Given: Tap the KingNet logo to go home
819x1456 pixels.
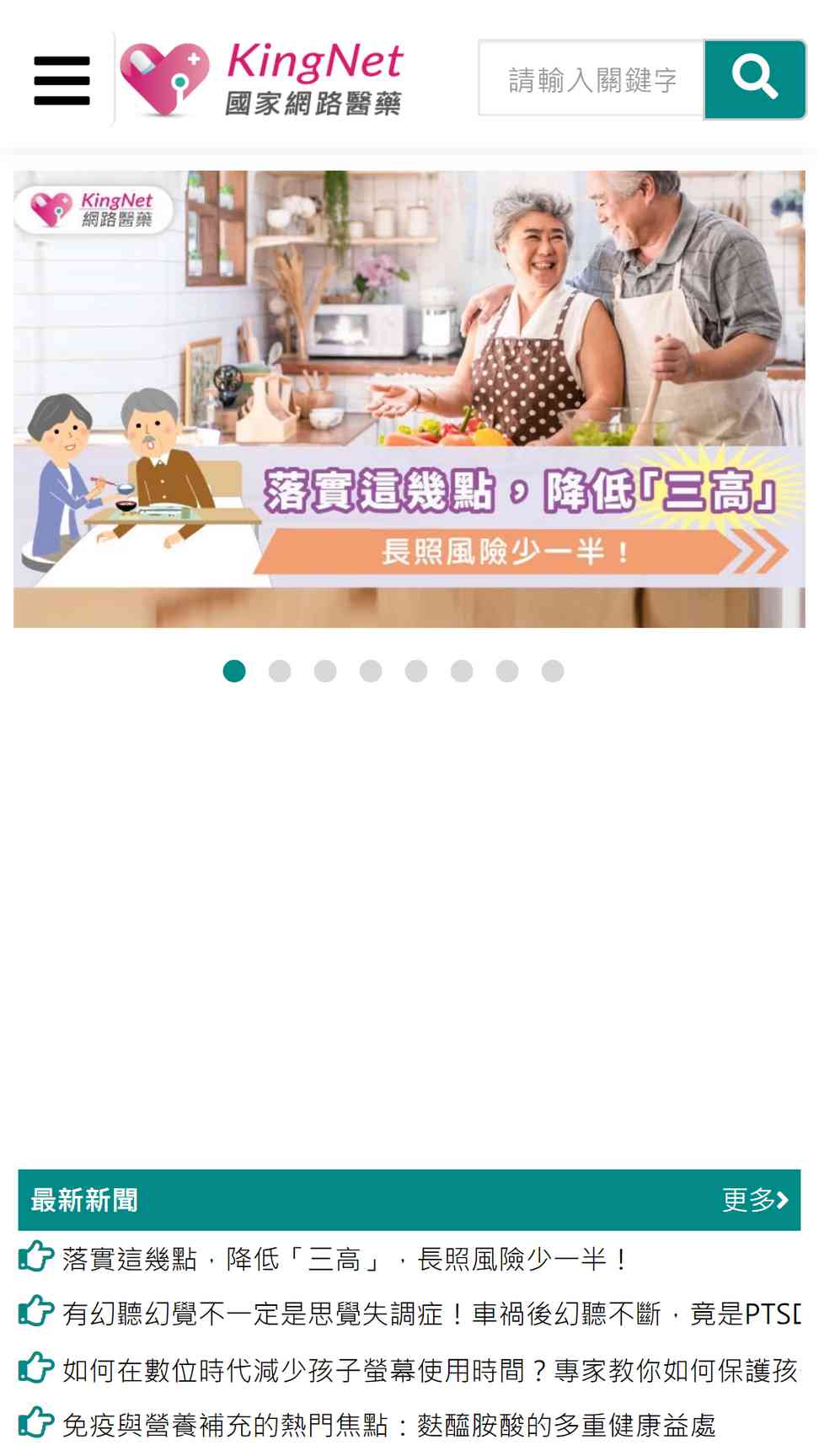Looking at the screenshot, I should pos(261,79).
